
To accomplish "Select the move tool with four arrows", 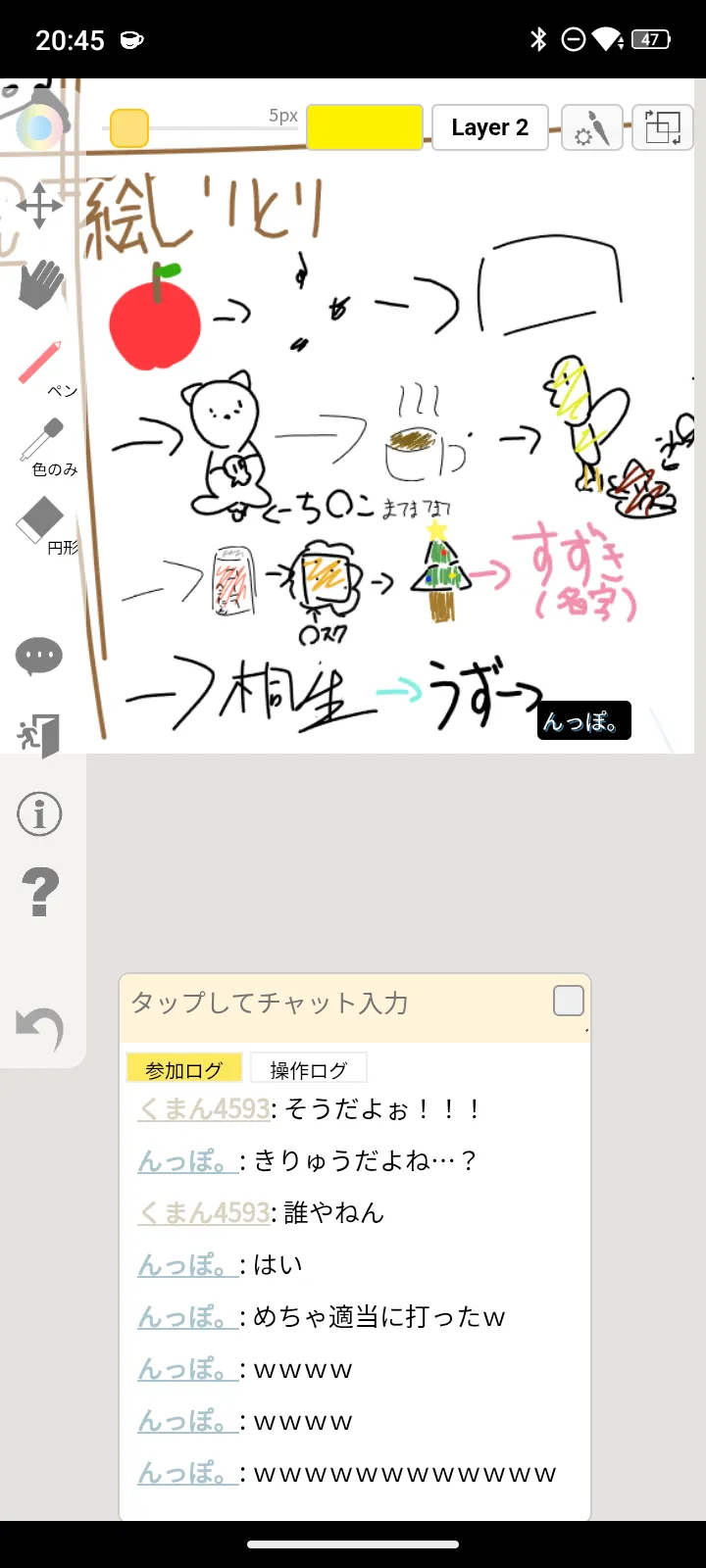I will point(39,206).
